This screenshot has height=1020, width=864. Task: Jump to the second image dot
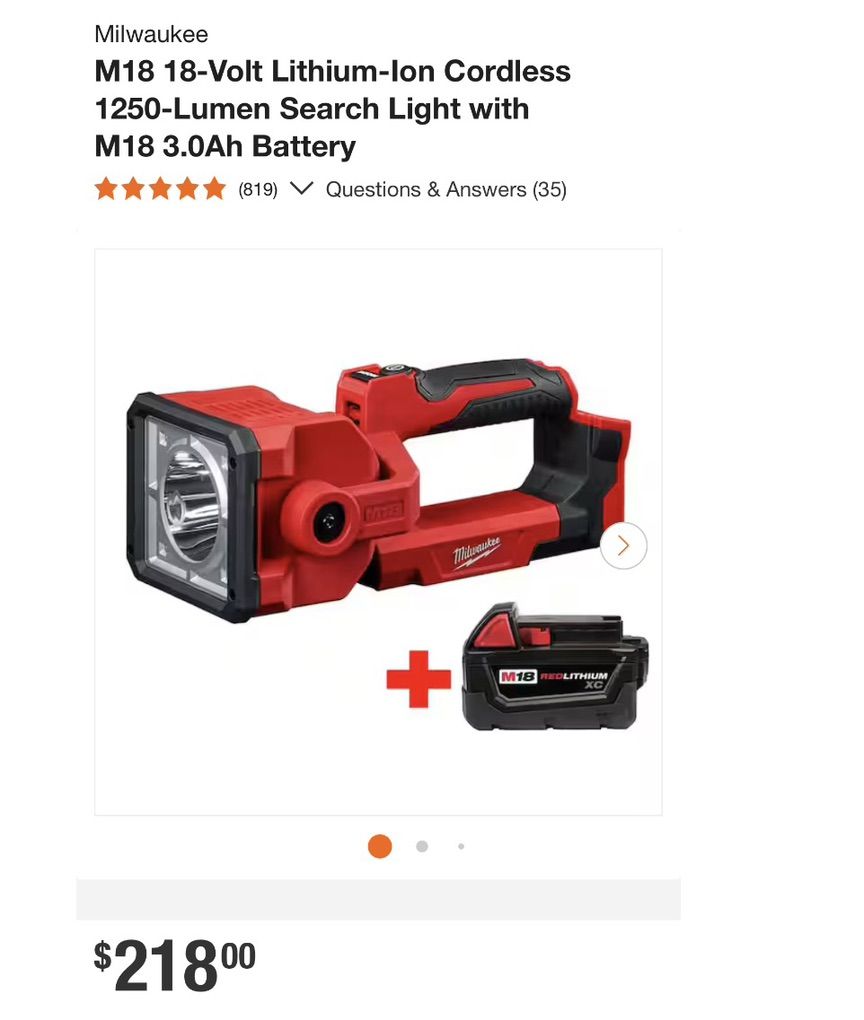(422, 846)
